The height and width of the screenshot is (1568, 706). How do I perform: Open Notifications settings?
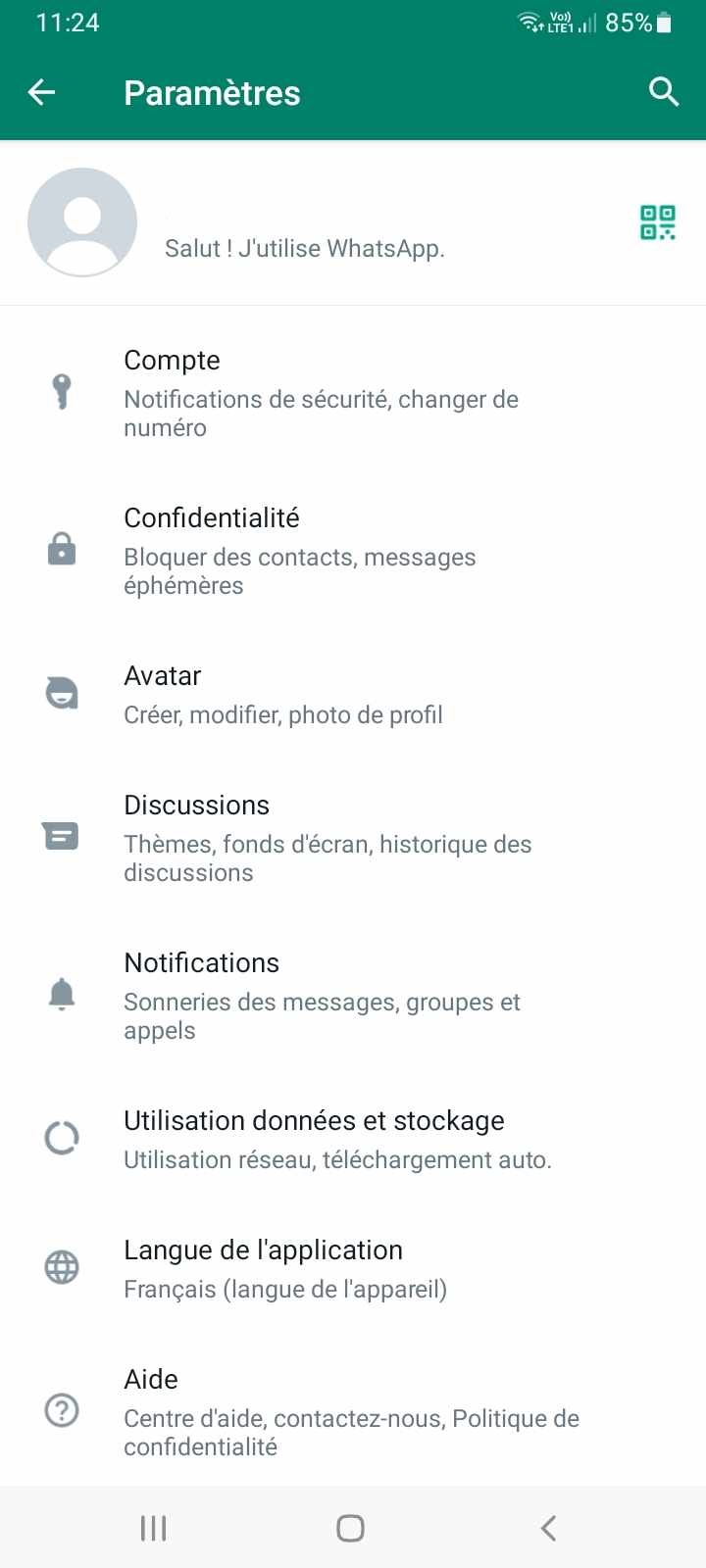[353, 995]
